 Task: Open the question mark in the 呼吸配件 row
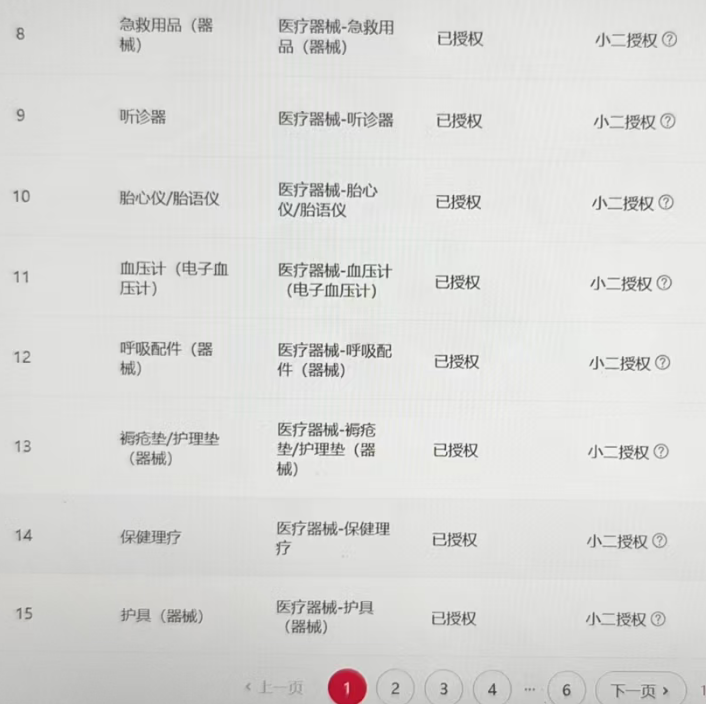coord(662,363)
